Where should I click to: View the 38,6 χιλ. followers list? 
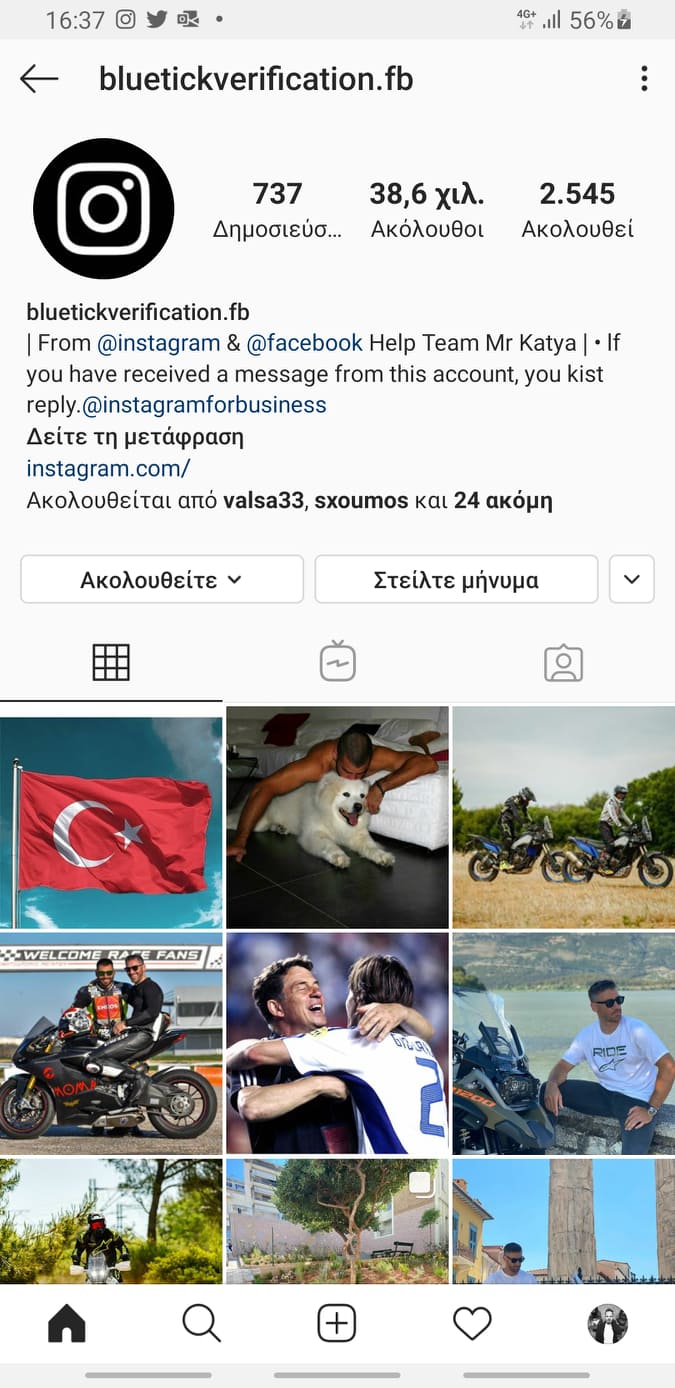pos(427,209)
